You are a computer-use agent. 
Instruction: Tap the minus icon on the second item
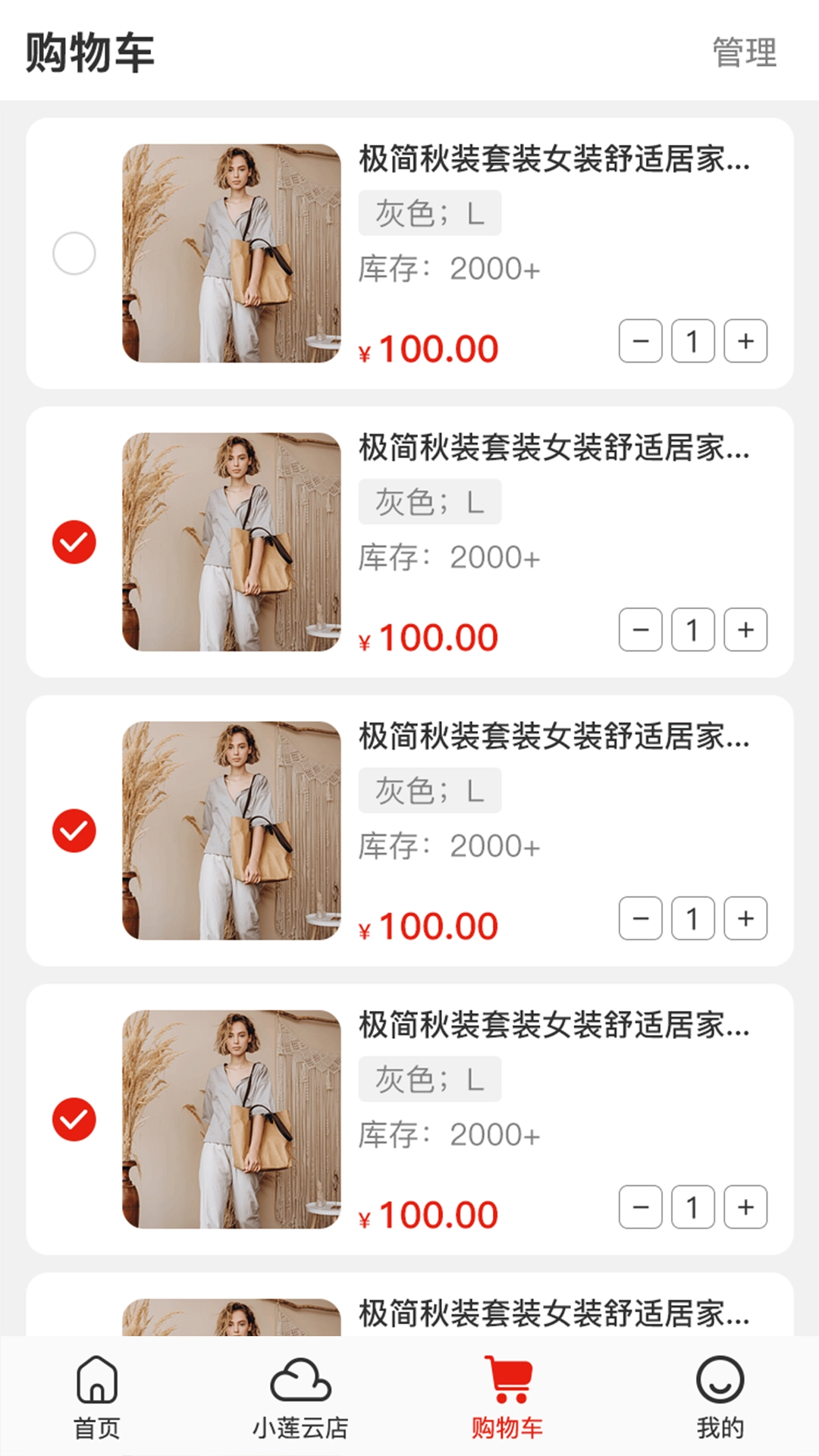(639, 629)
